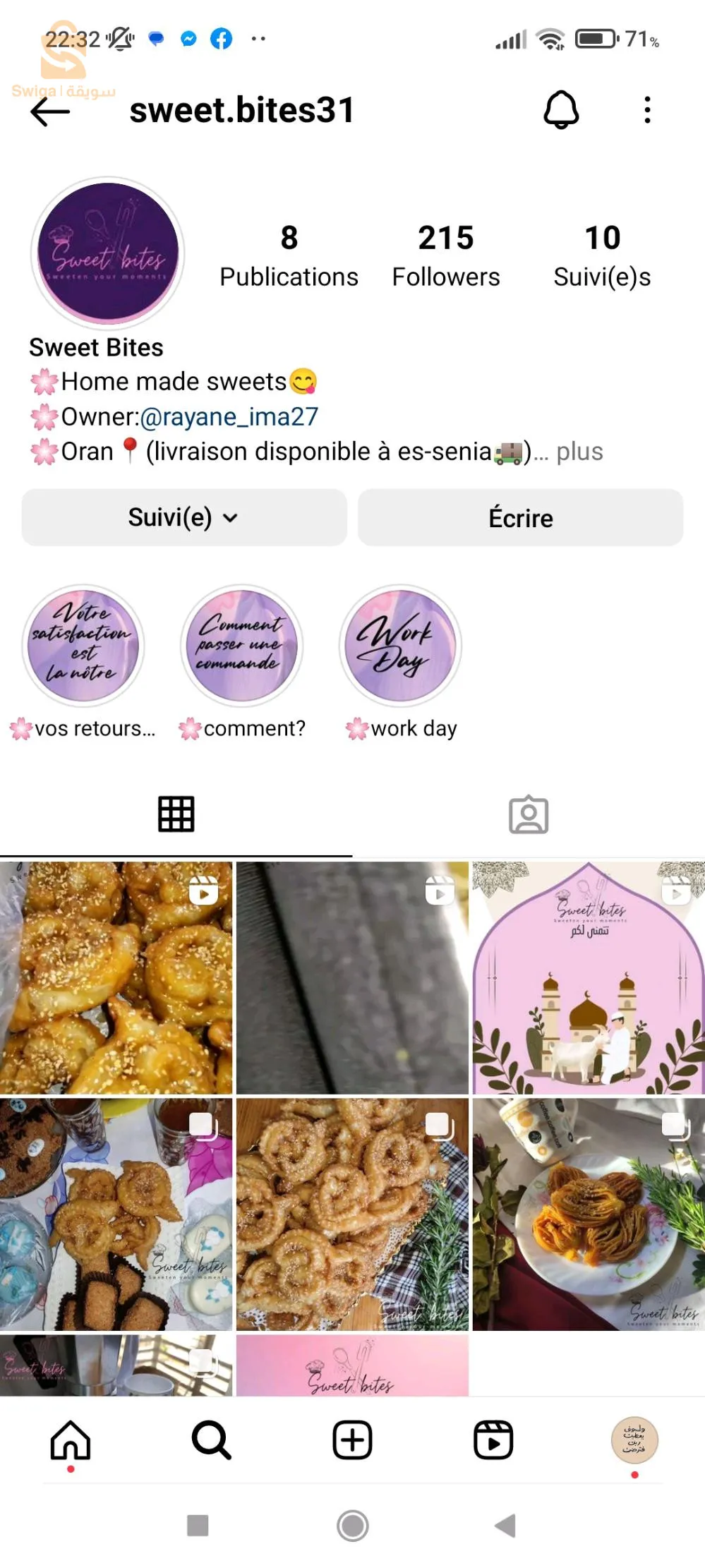The height and width of the screenshot is (1568, 705).
Task: Switch to the tagged photos tab
Action: [x=529, y=815]
